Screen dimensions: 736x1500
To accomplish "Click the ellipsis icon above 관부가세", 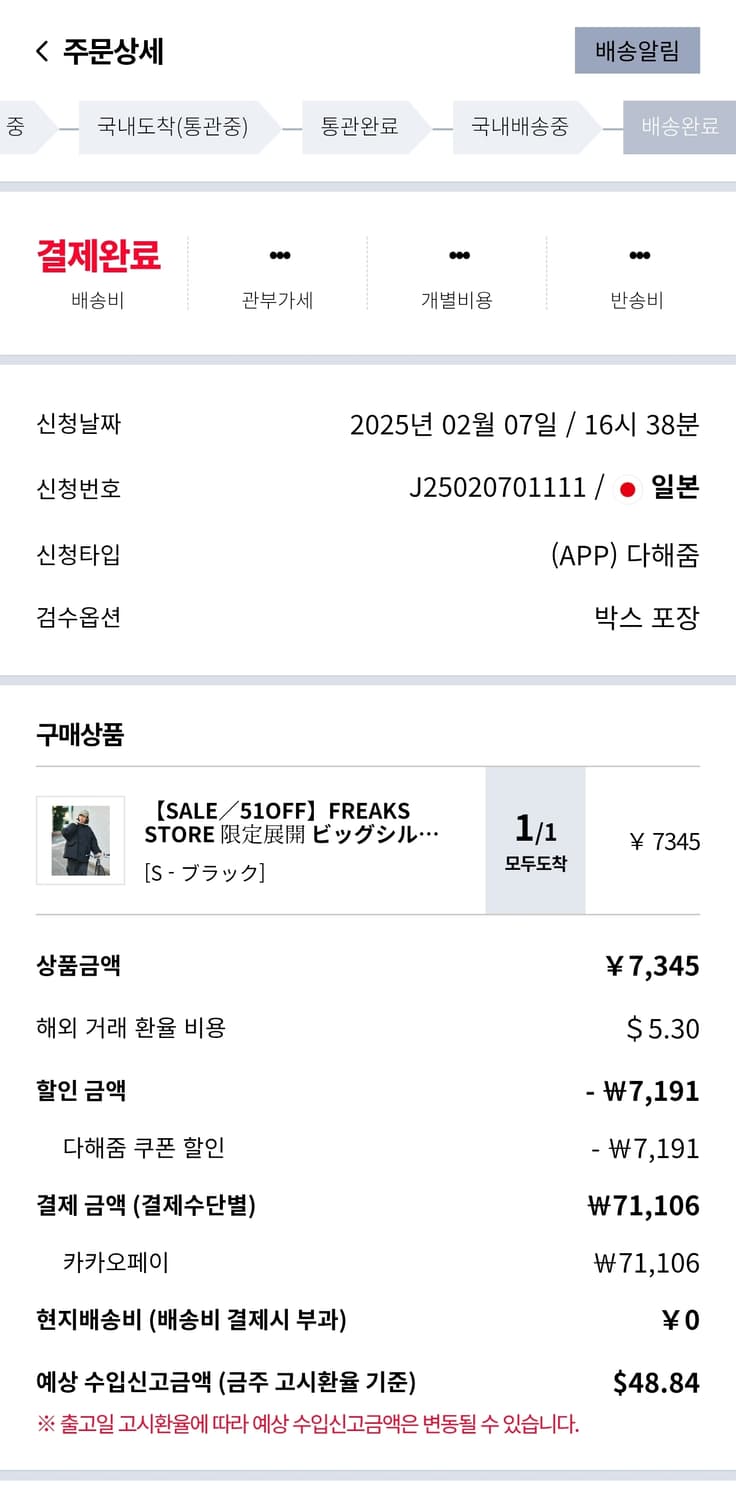I will [x=278, y=255].
